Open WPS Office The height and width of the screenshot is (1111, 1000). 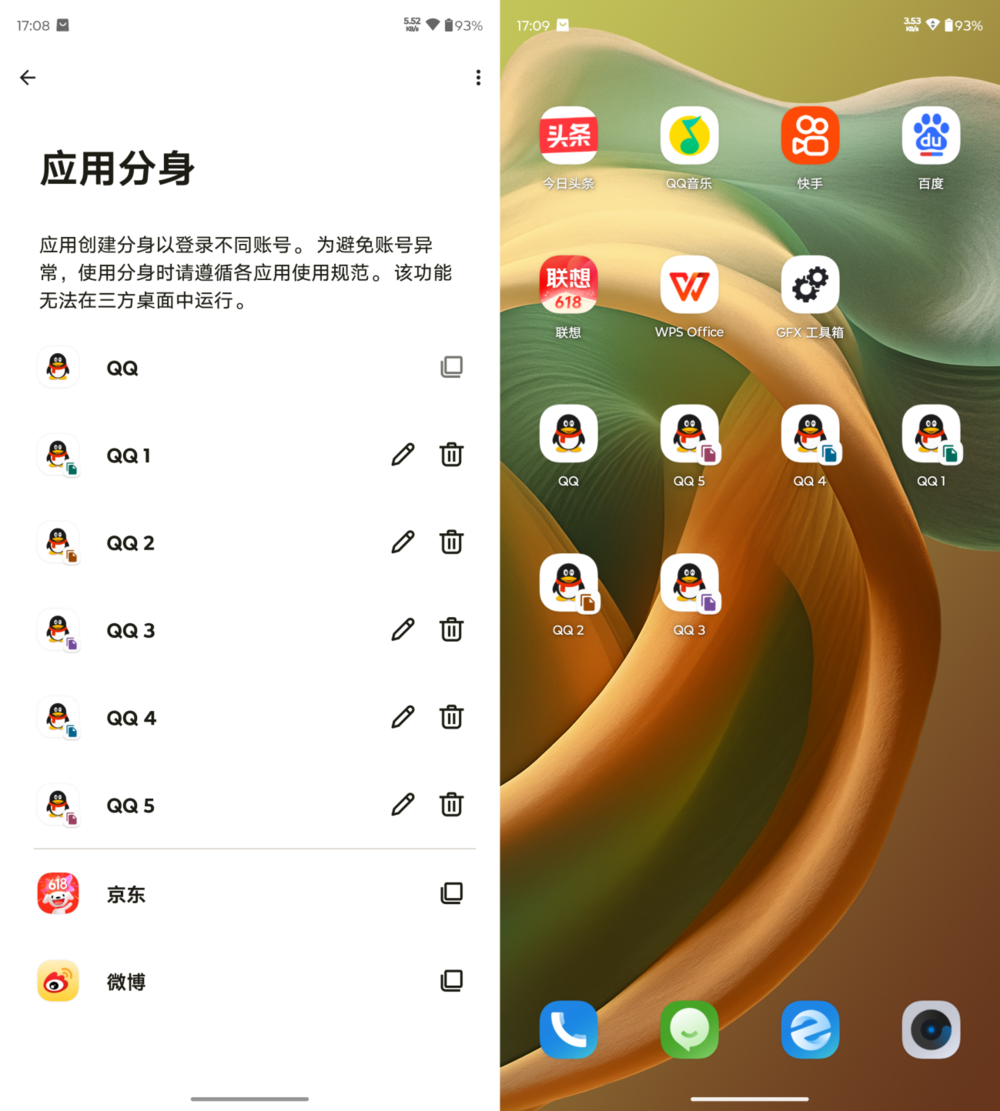coord(689,285)
